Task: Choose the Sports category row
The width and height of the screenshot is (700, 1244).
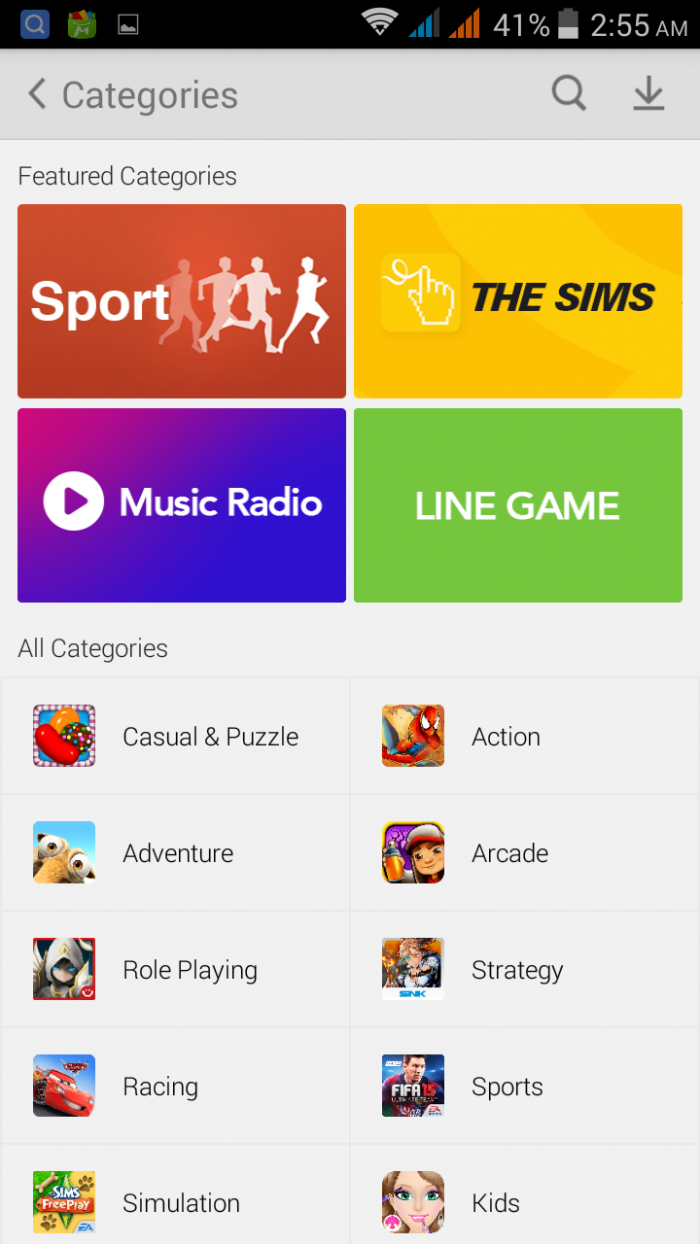Action: (524, 1086)
